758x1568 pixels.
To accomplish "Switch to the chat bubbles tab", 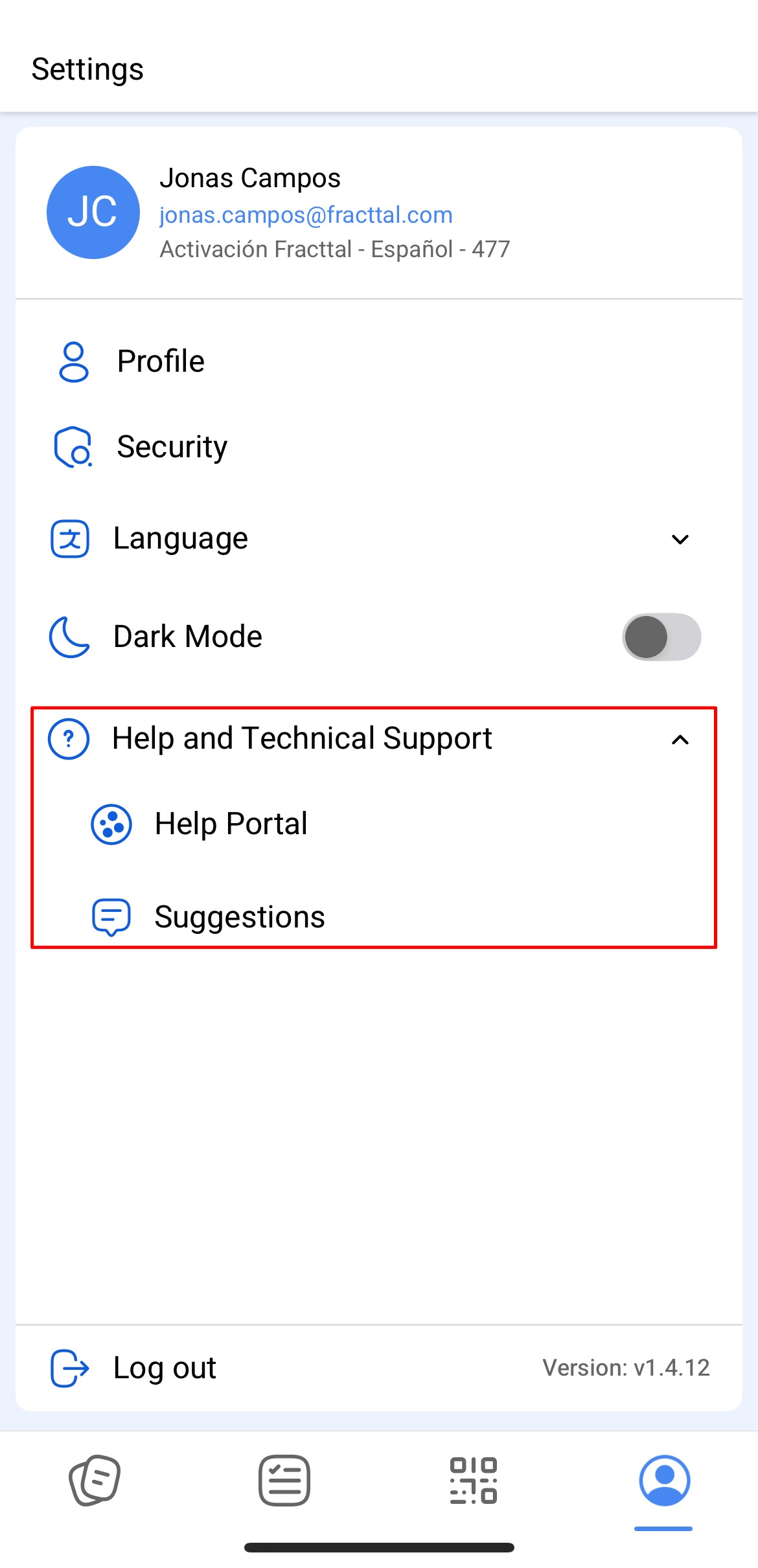I will 95,1481.
